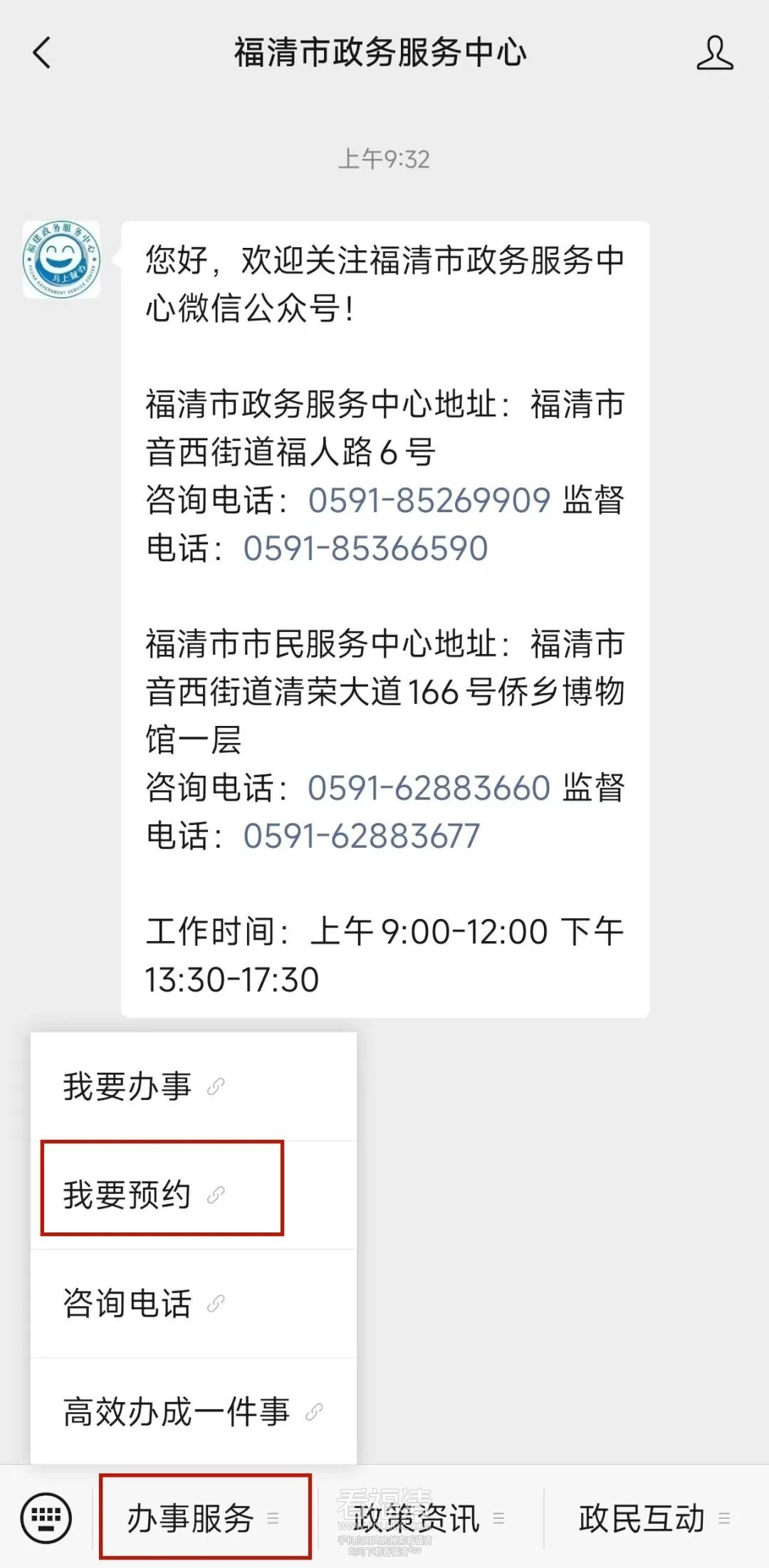
Task: Collapse the 办事服务 menu
Action: pos(204,1518)
